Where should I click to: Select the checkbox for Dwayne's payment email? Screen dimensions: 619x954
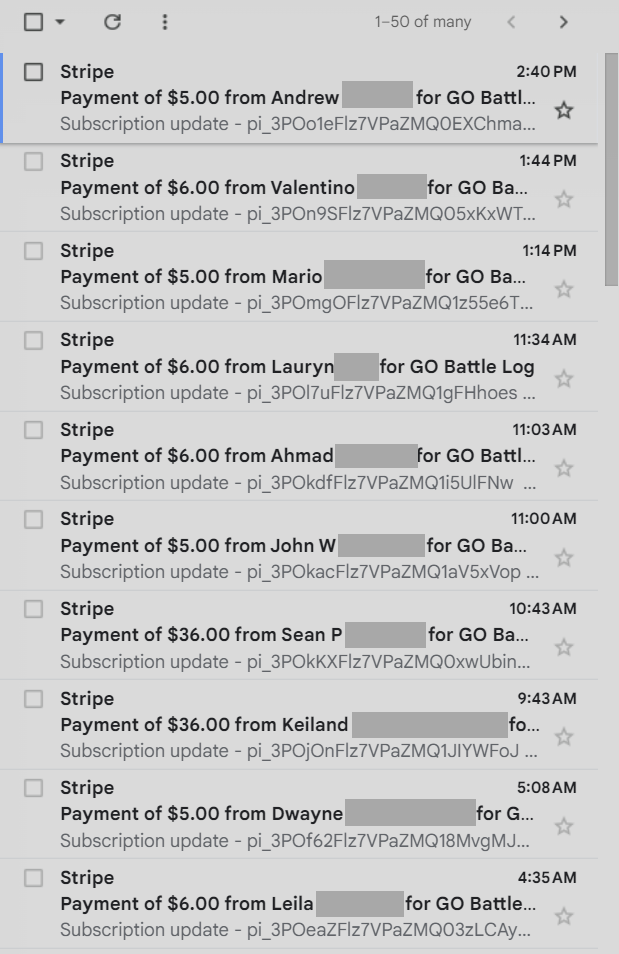(x=34, y=788)
